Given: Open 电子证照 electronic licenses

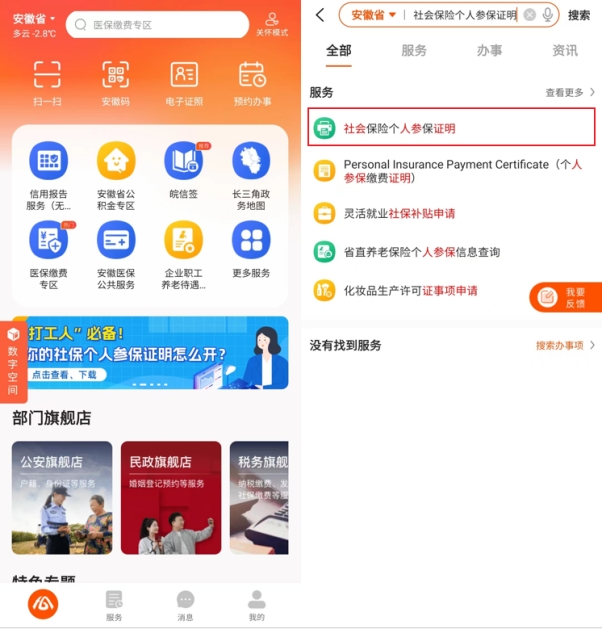Looking at the screenshot, I should click(x=184, y=80).
